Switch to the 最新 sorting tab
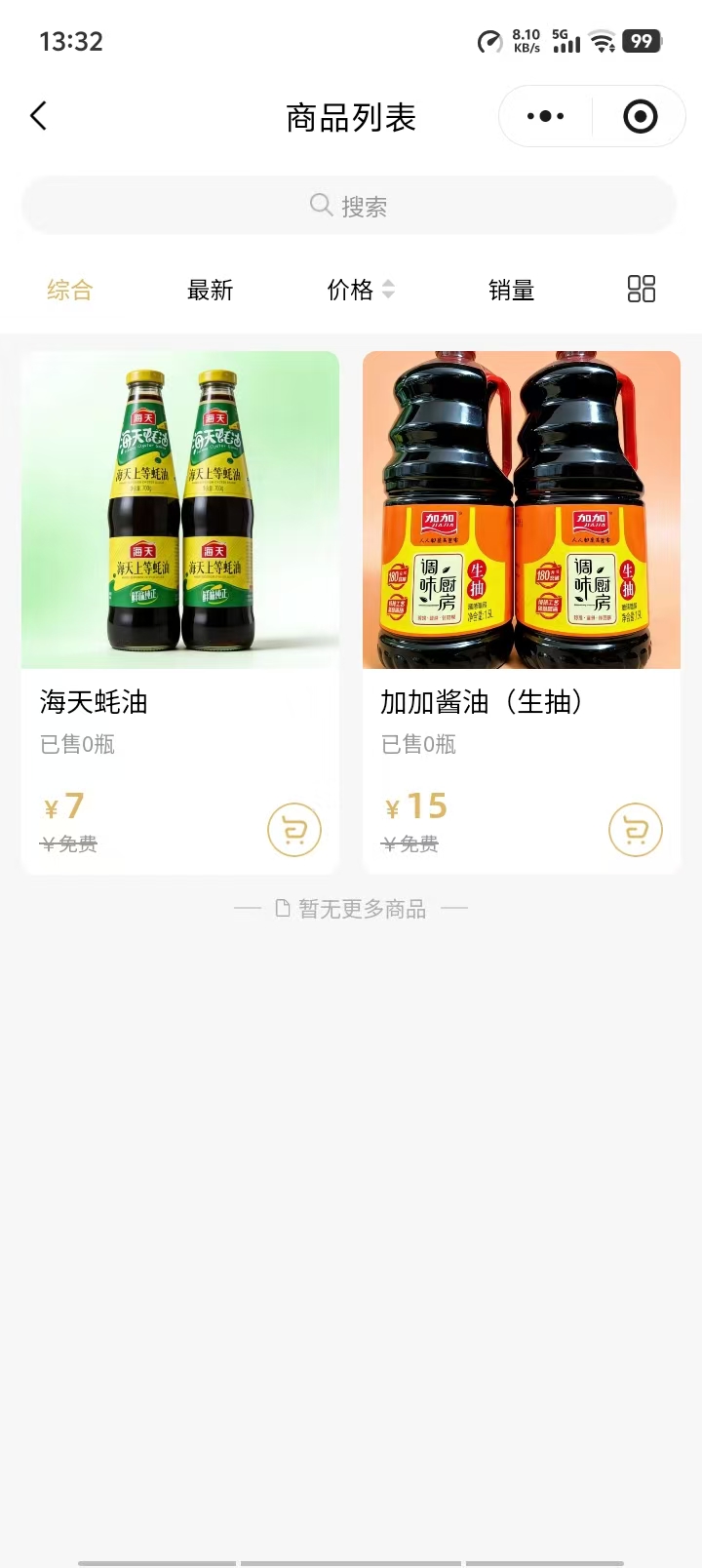 (210, 290)
